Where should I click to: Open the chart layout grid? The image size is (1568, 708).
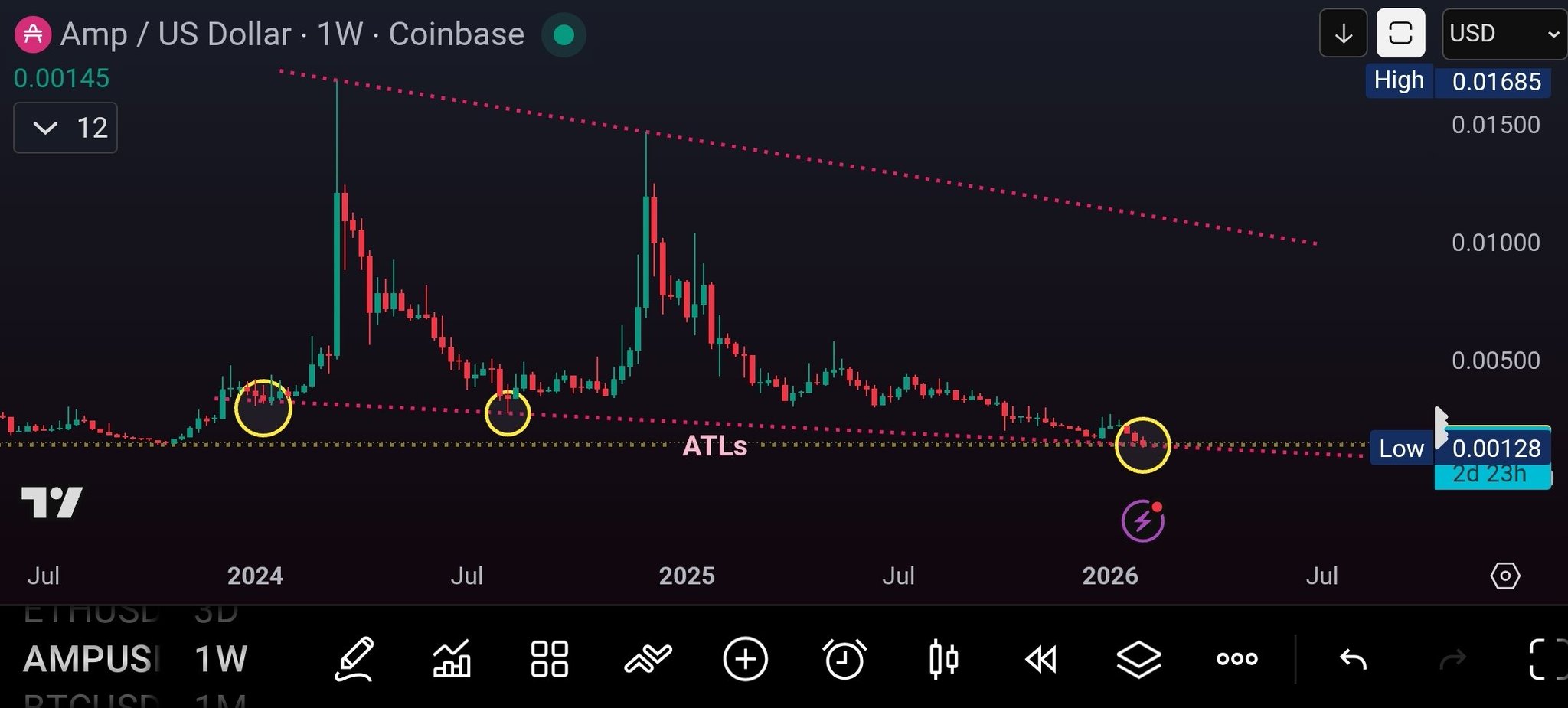click(x=550, y=658)
